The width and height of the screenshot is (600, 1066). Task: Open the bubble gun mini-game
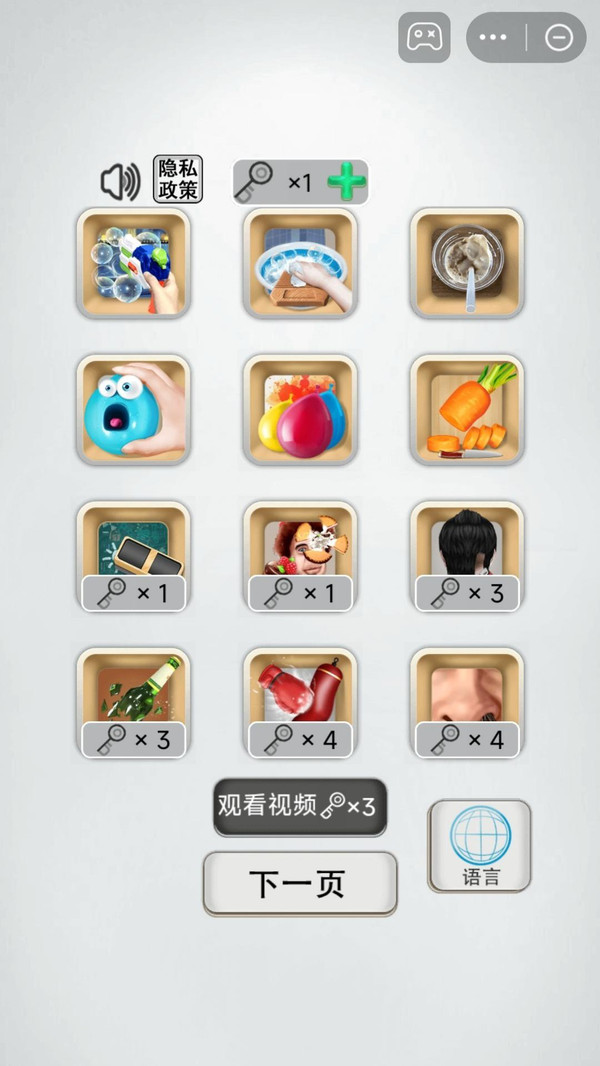133,262
